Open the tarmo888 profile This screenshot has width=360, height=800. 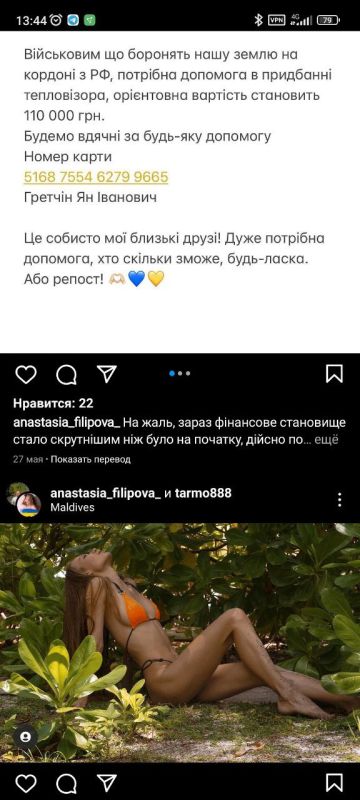click(203, 493)
